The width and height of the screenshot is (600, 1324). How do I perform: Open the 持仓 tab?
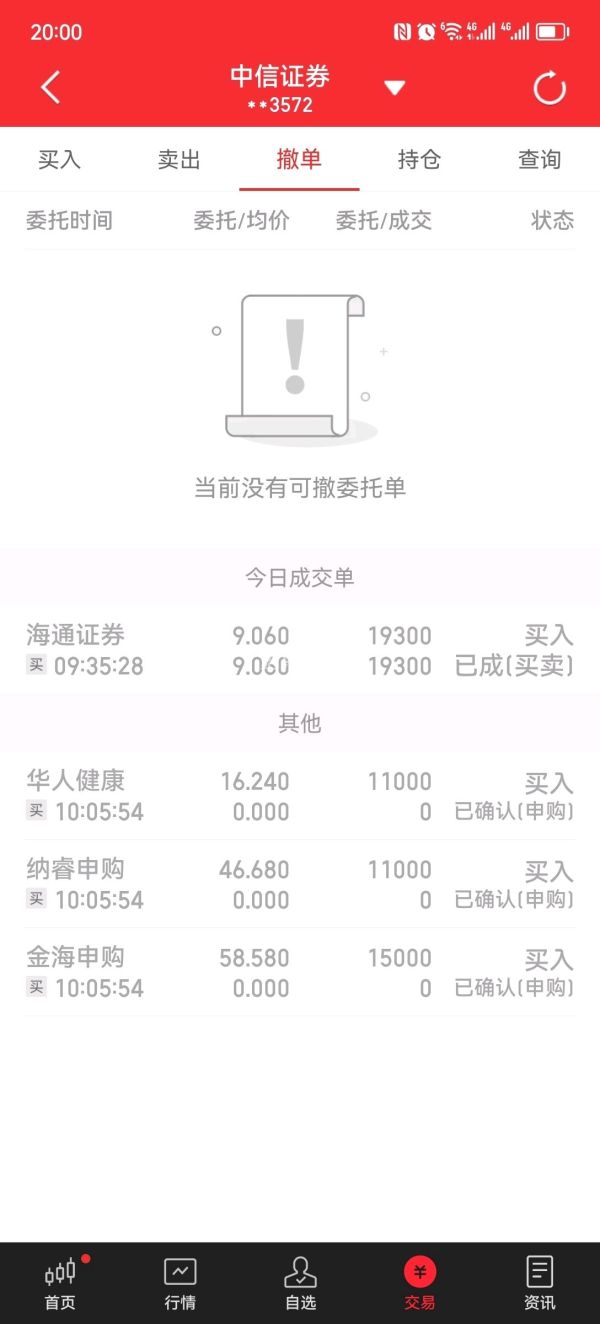pyautogui.click(x=419, y=160)
